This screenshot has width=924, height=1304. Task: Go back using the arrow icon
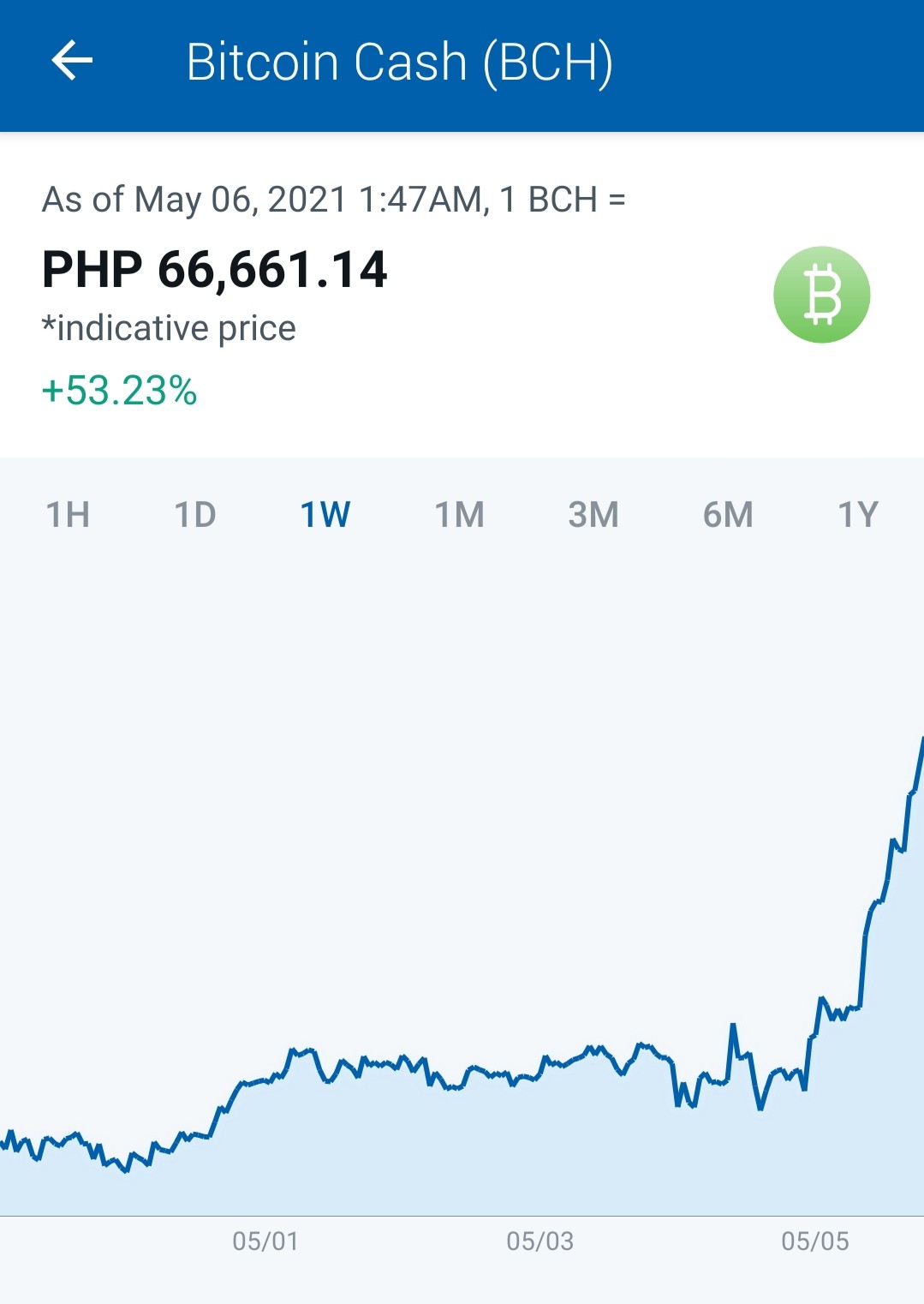tap(72, 61)
